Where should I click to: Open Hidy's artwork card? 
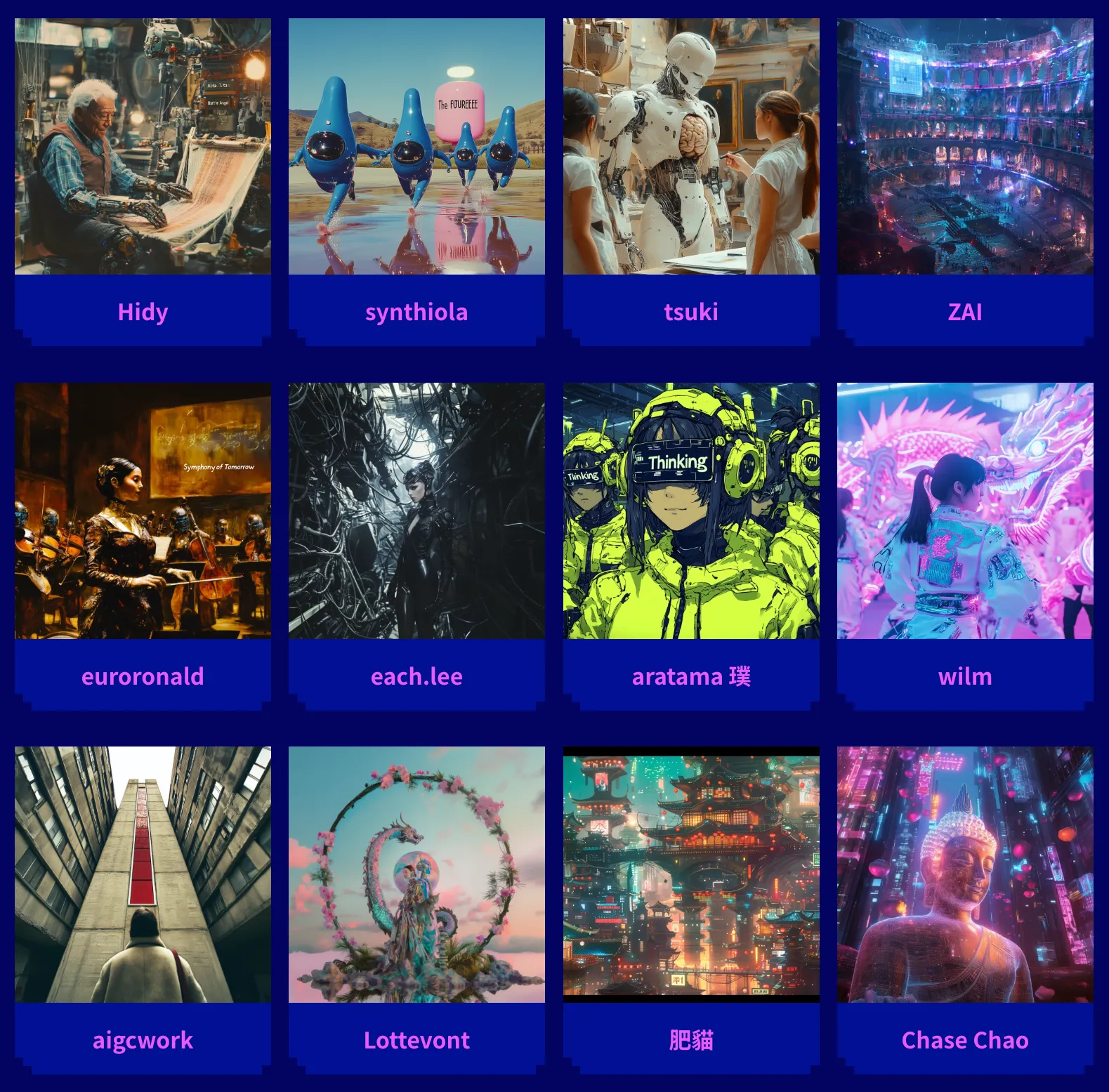143,147
